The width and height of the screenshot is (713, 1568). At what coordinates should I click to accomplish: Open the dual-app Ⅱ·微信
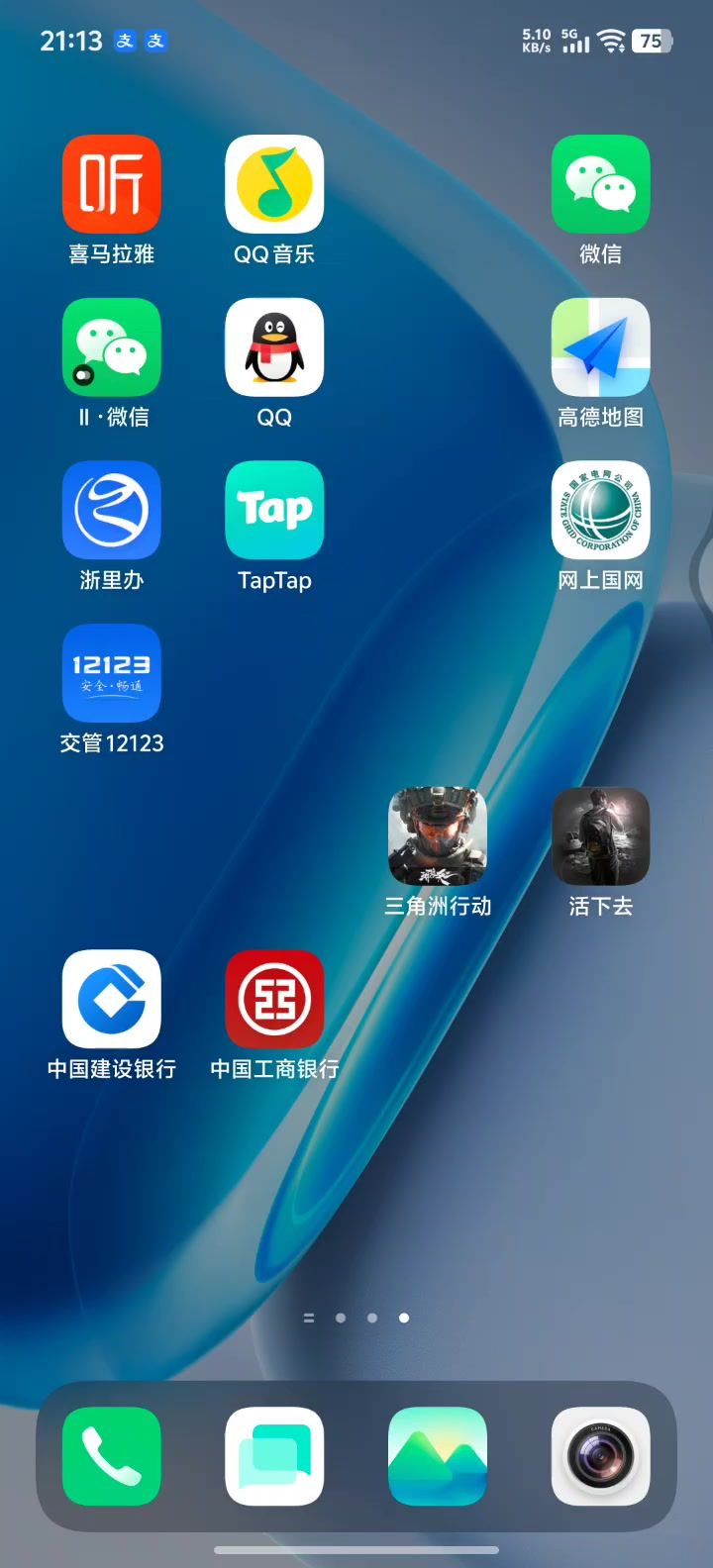111,347
